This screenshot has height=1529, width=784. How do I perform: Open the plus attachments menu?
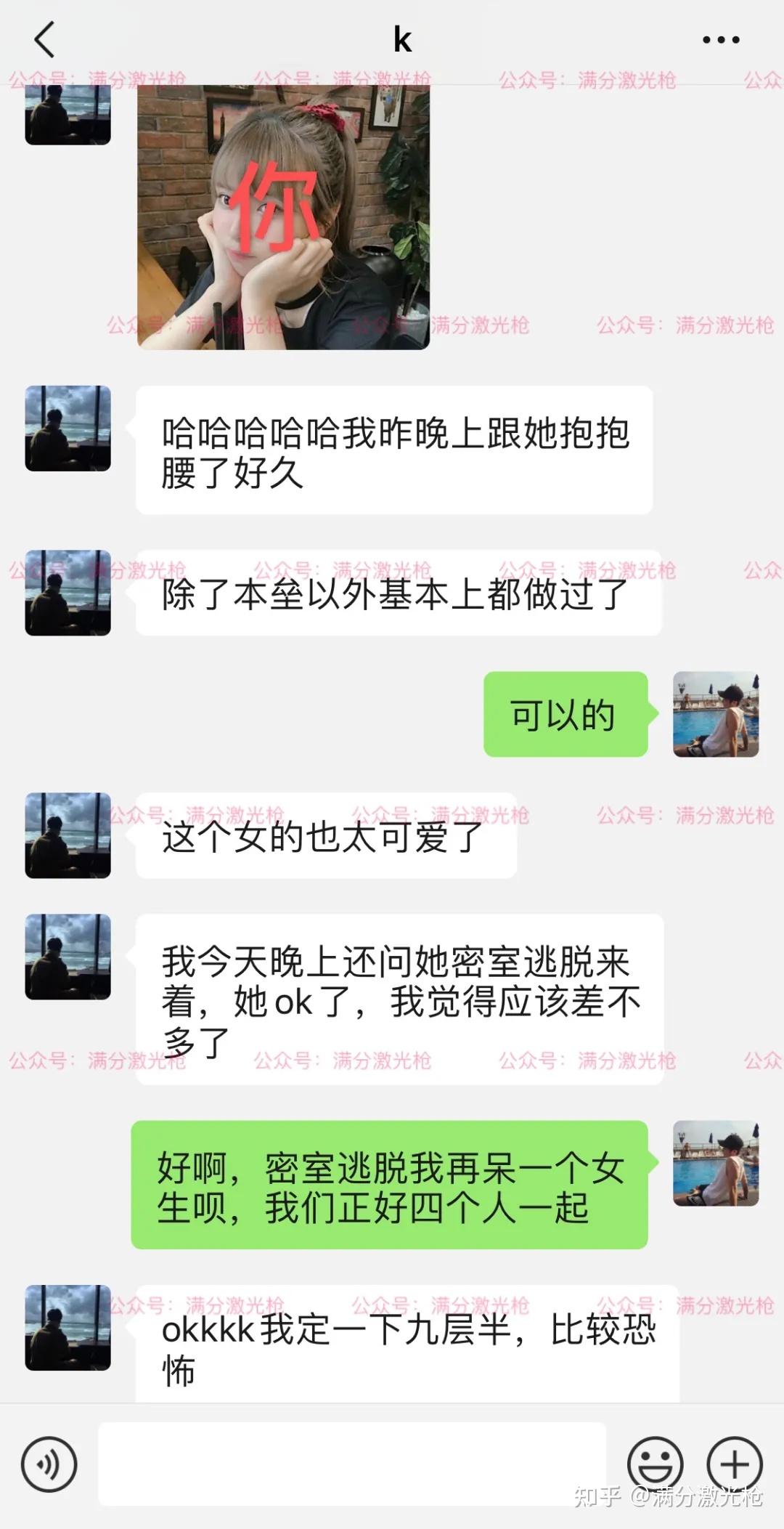click(734, 1464)
